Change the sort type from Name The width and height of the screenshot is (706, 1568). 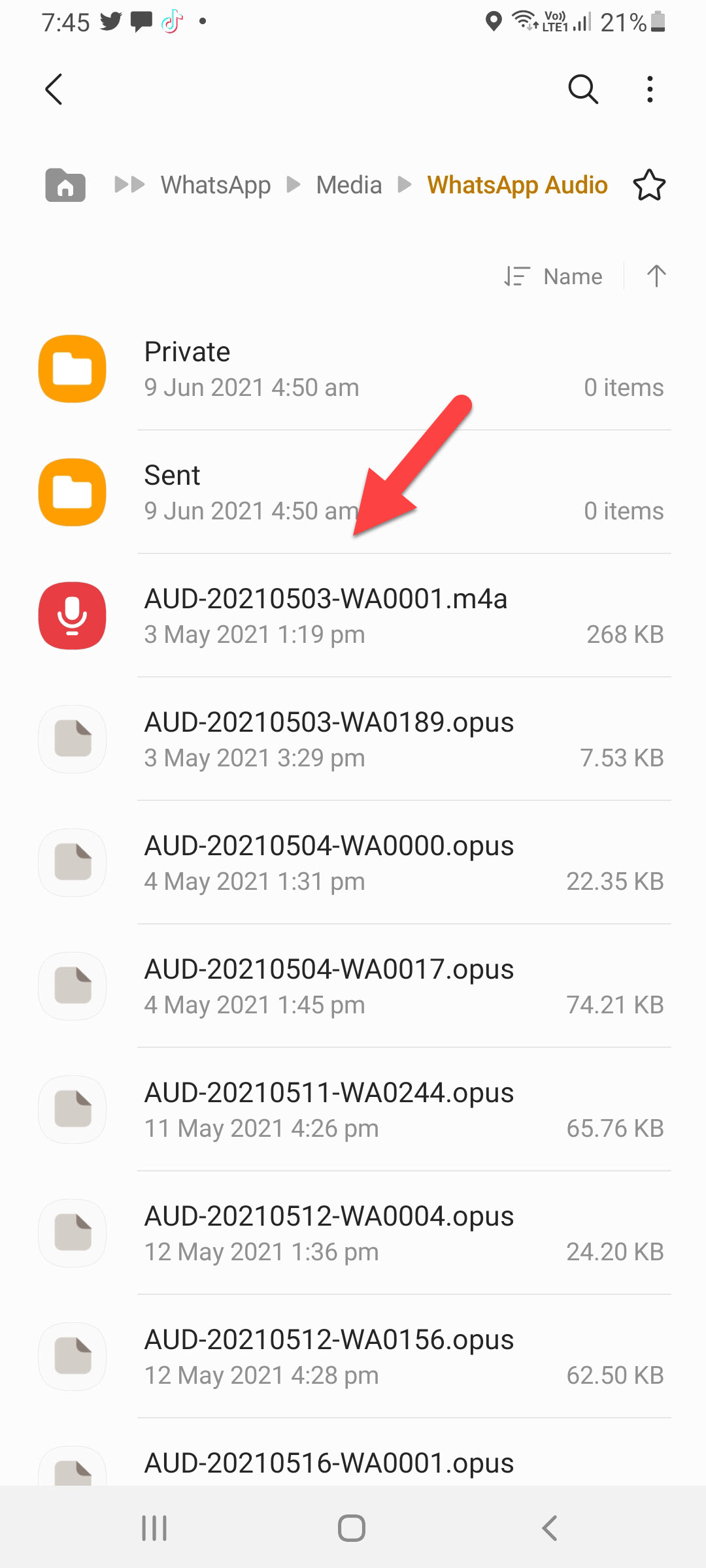(554, 276)
